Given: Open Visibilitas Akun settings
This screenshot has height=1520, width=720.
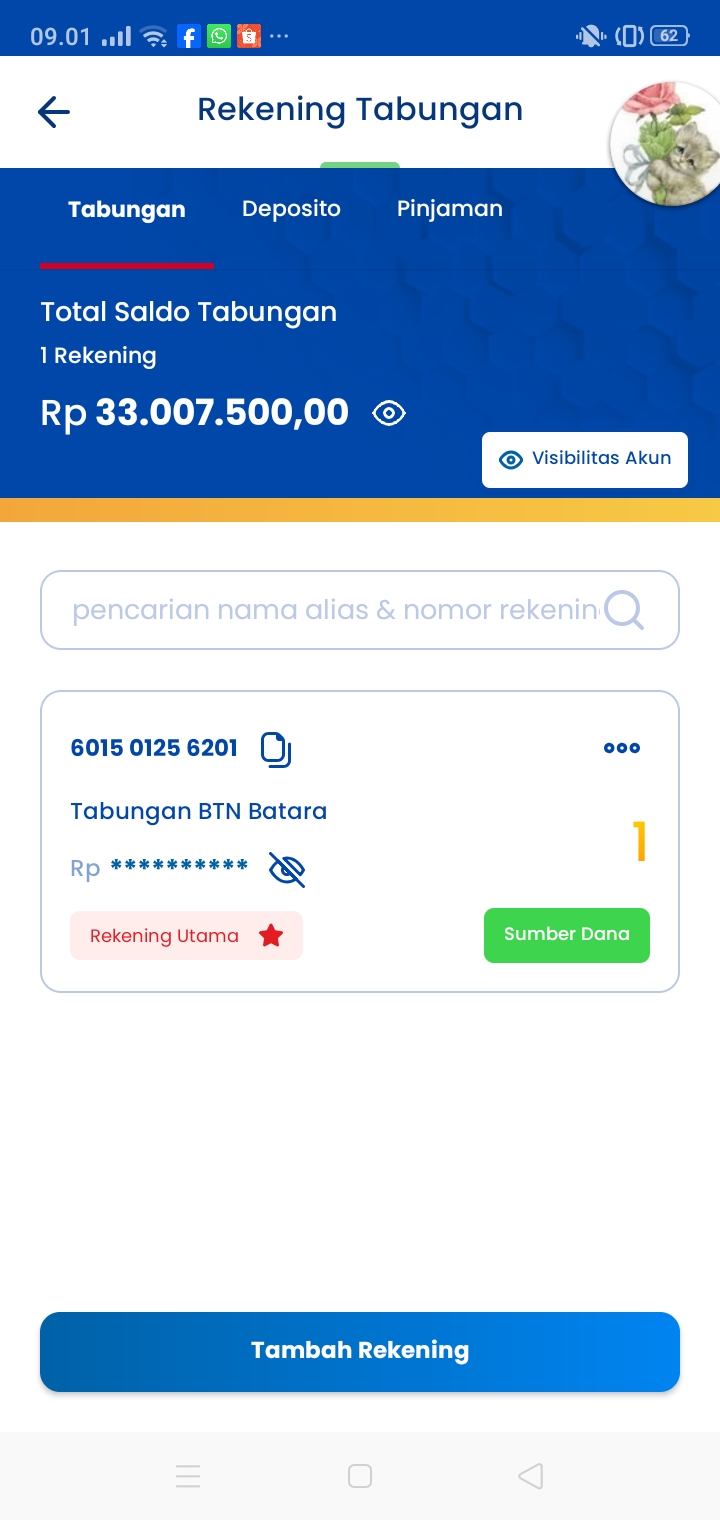Looking at the screenshot, I should pos(584,460).
